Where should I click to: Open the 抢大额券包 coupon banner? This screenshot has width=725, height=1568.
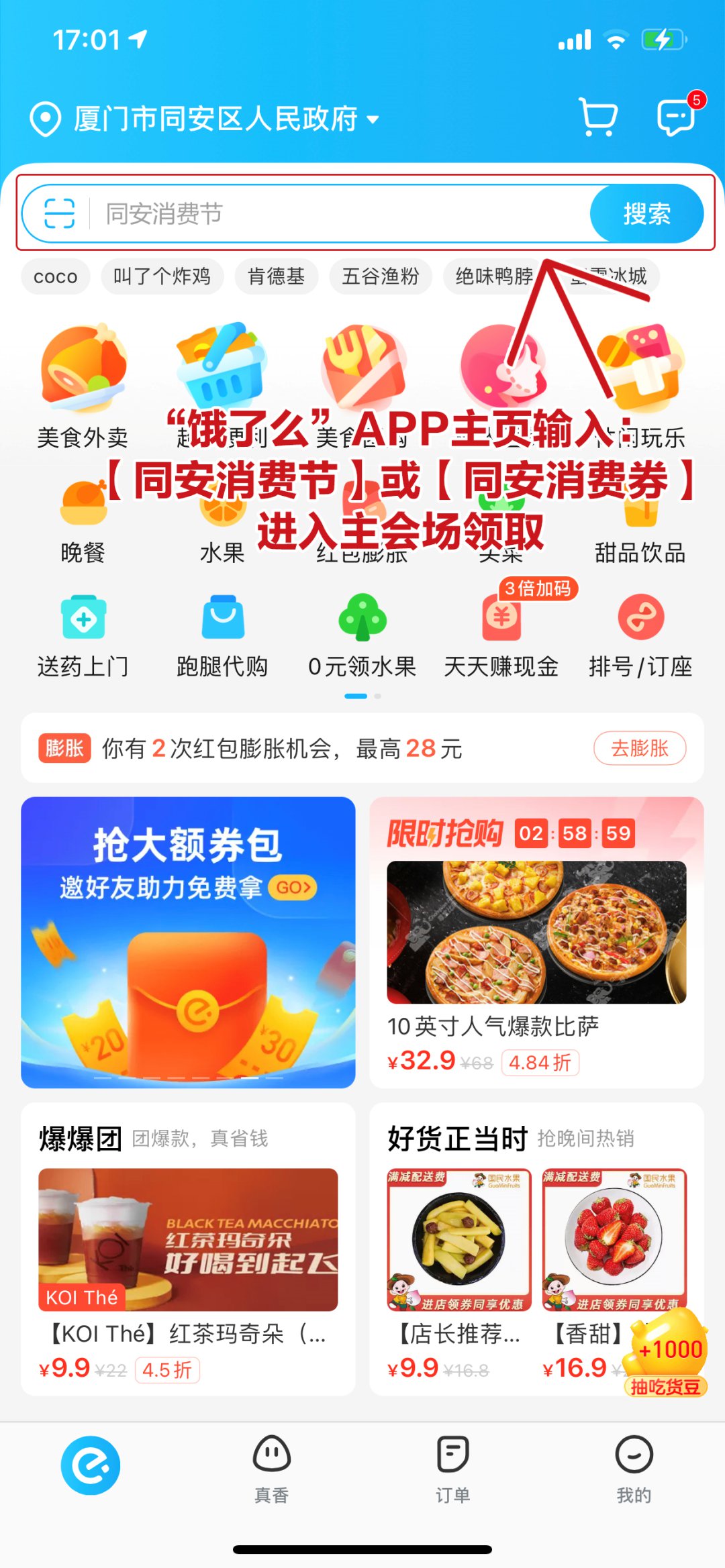pos(188,942)
